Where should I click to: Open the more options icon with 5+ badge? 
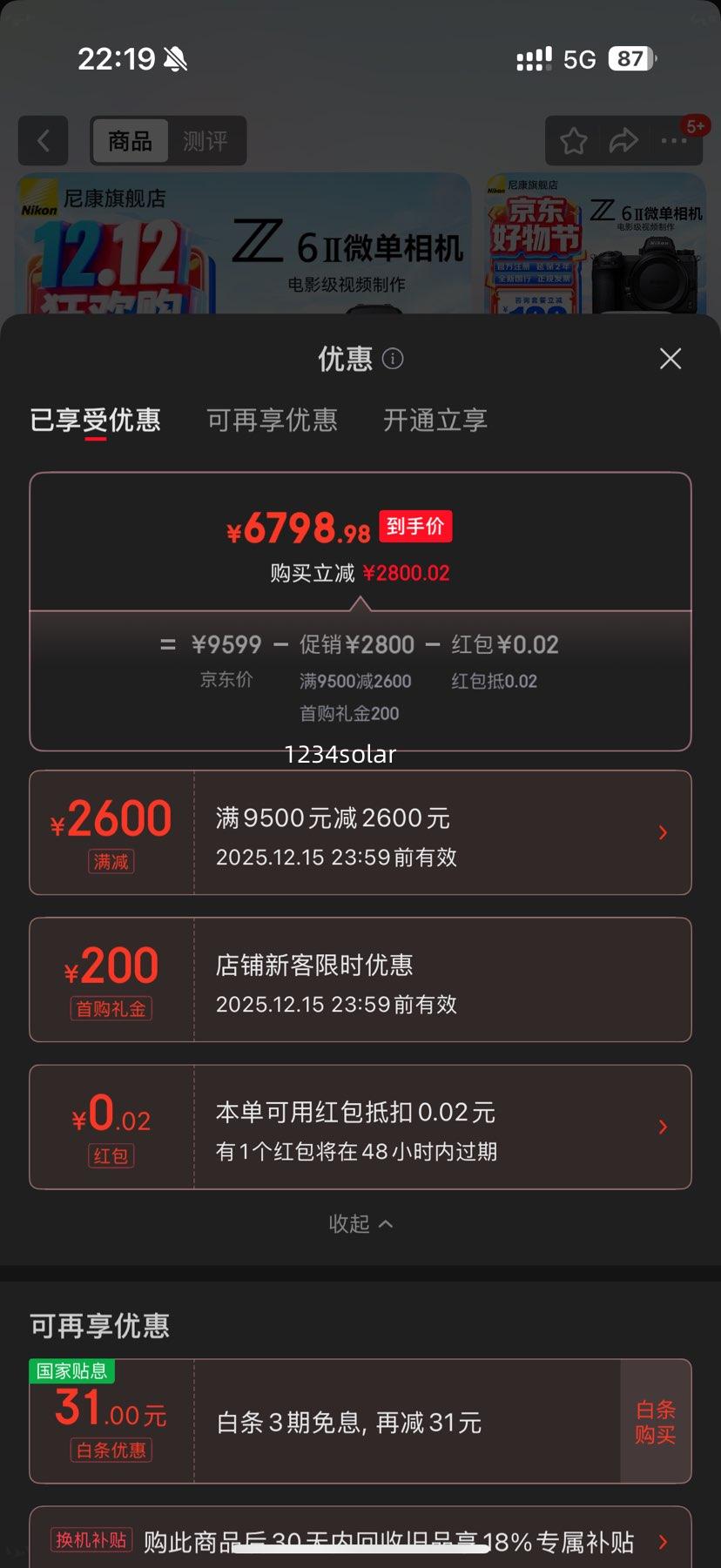[x=676, y=140]
